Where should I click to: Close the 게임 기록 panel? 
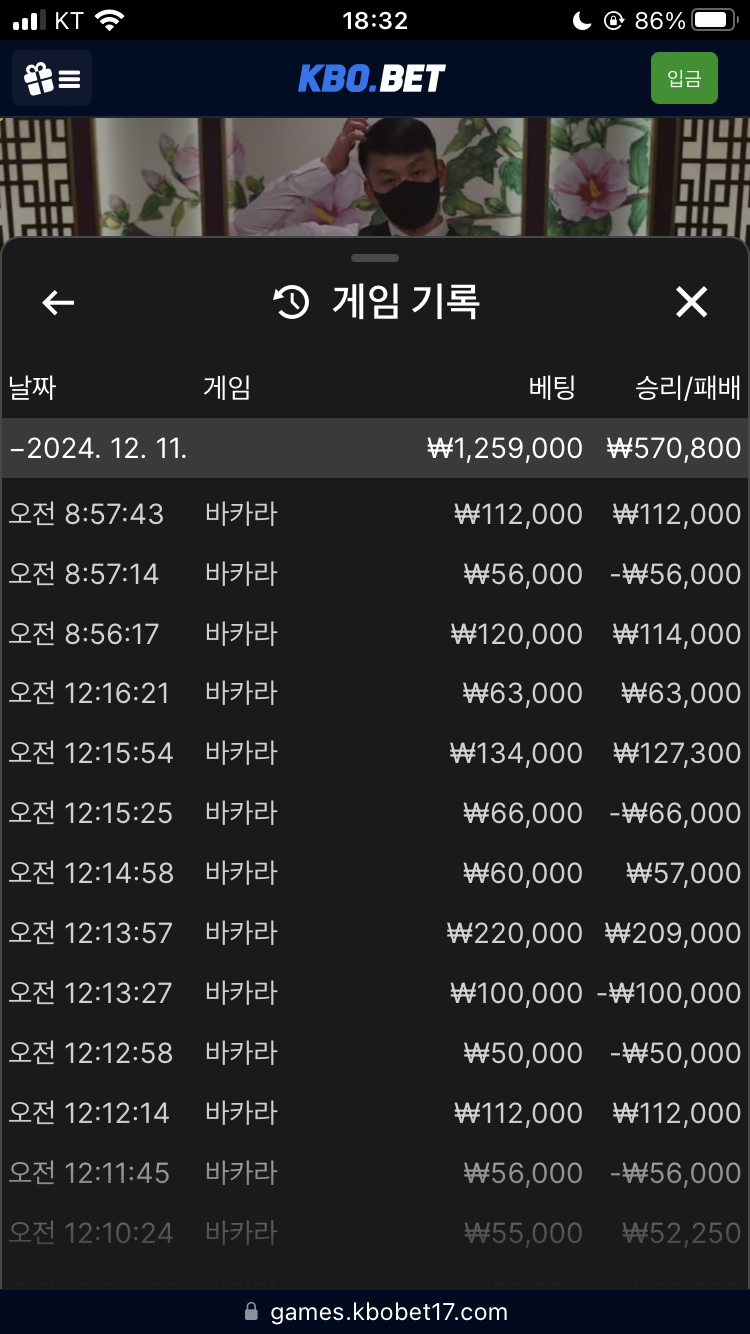click(x=691, y=302)
